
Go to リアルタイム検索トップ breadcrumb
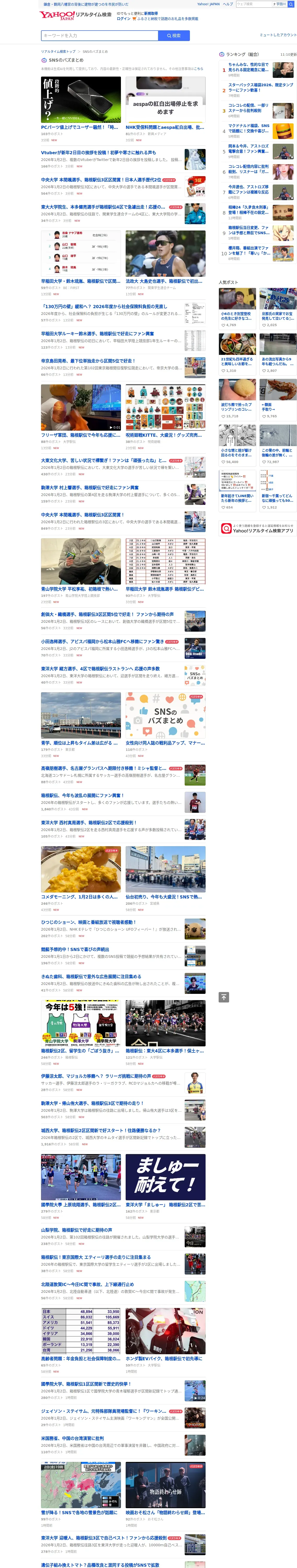(59, 52)
